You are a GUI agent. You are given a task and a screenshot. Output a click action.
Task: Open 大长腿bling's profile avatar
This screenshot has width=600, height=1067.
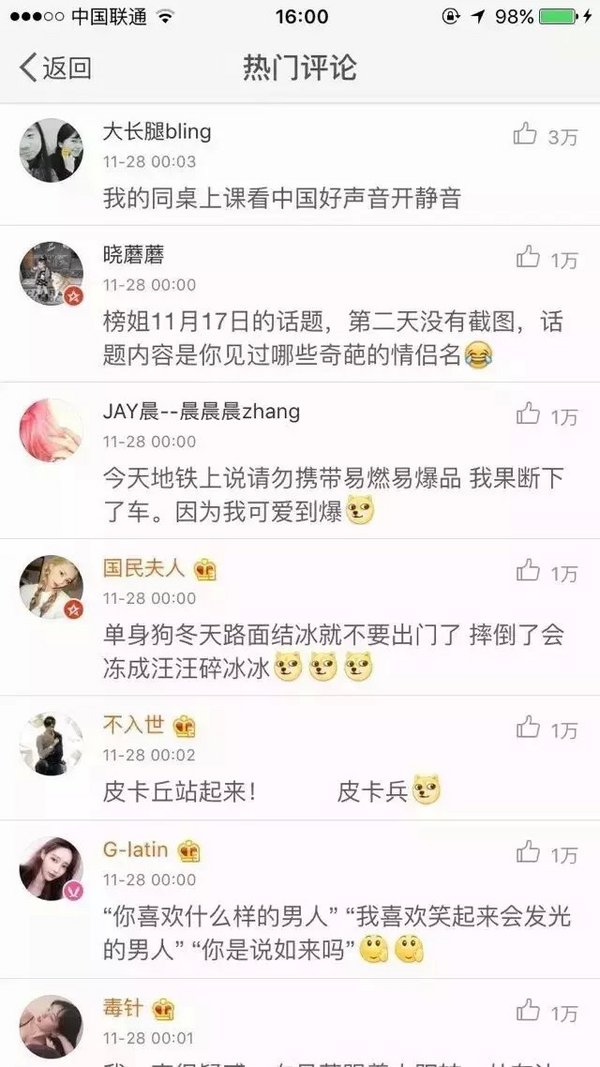coord(51,150)
